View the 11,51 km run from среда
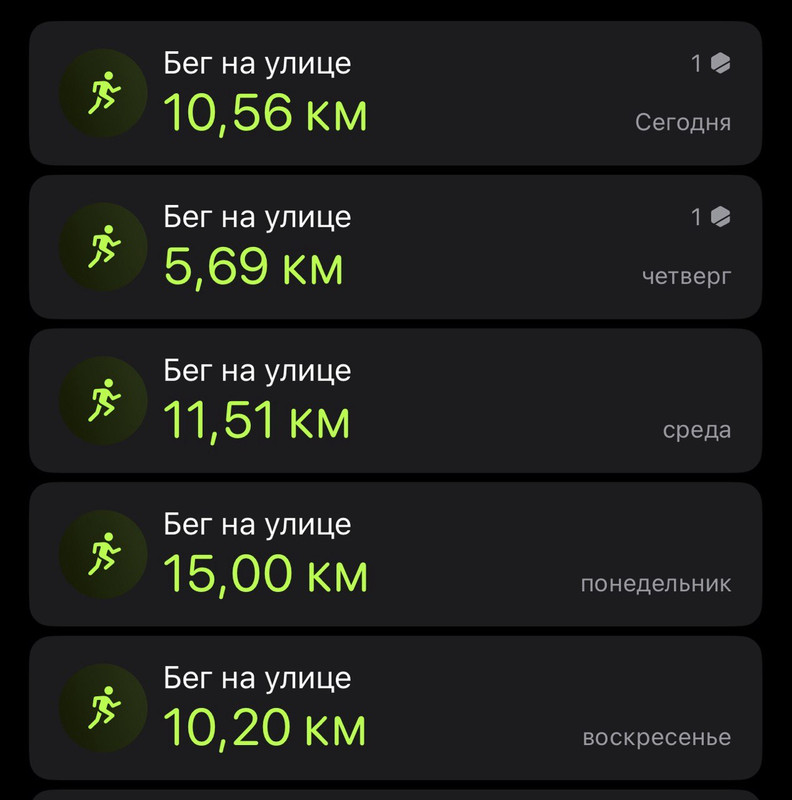Image resolution: width=792 pixels, height=800 pixels. pyautogui.click(x=395, y=401)
